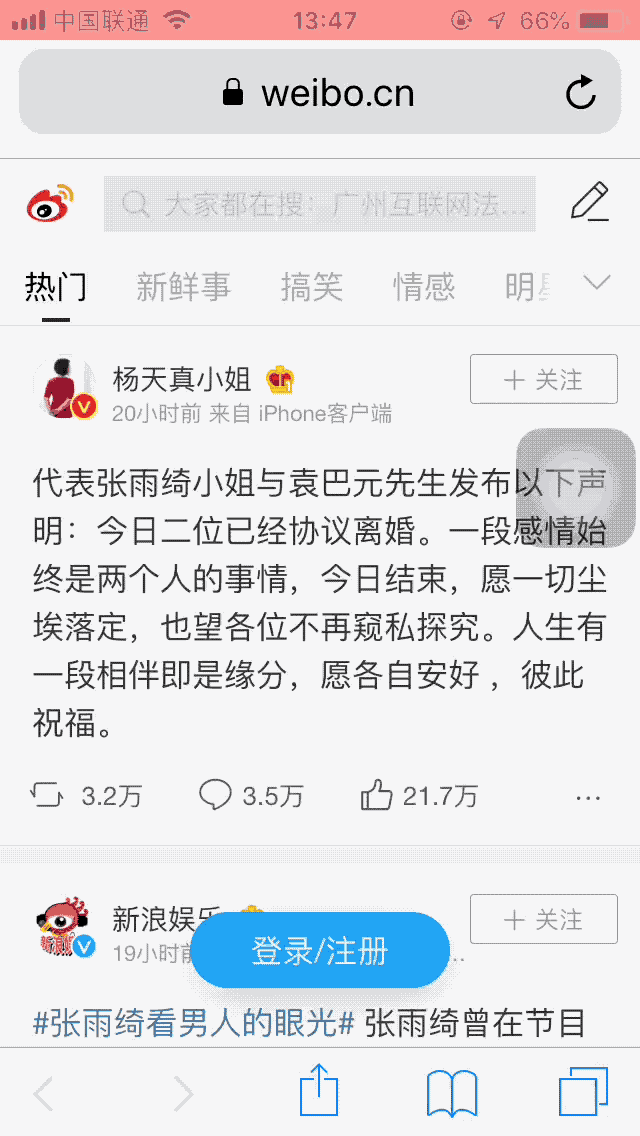Switch to the 新鲜事 tab

pos(183,287)
